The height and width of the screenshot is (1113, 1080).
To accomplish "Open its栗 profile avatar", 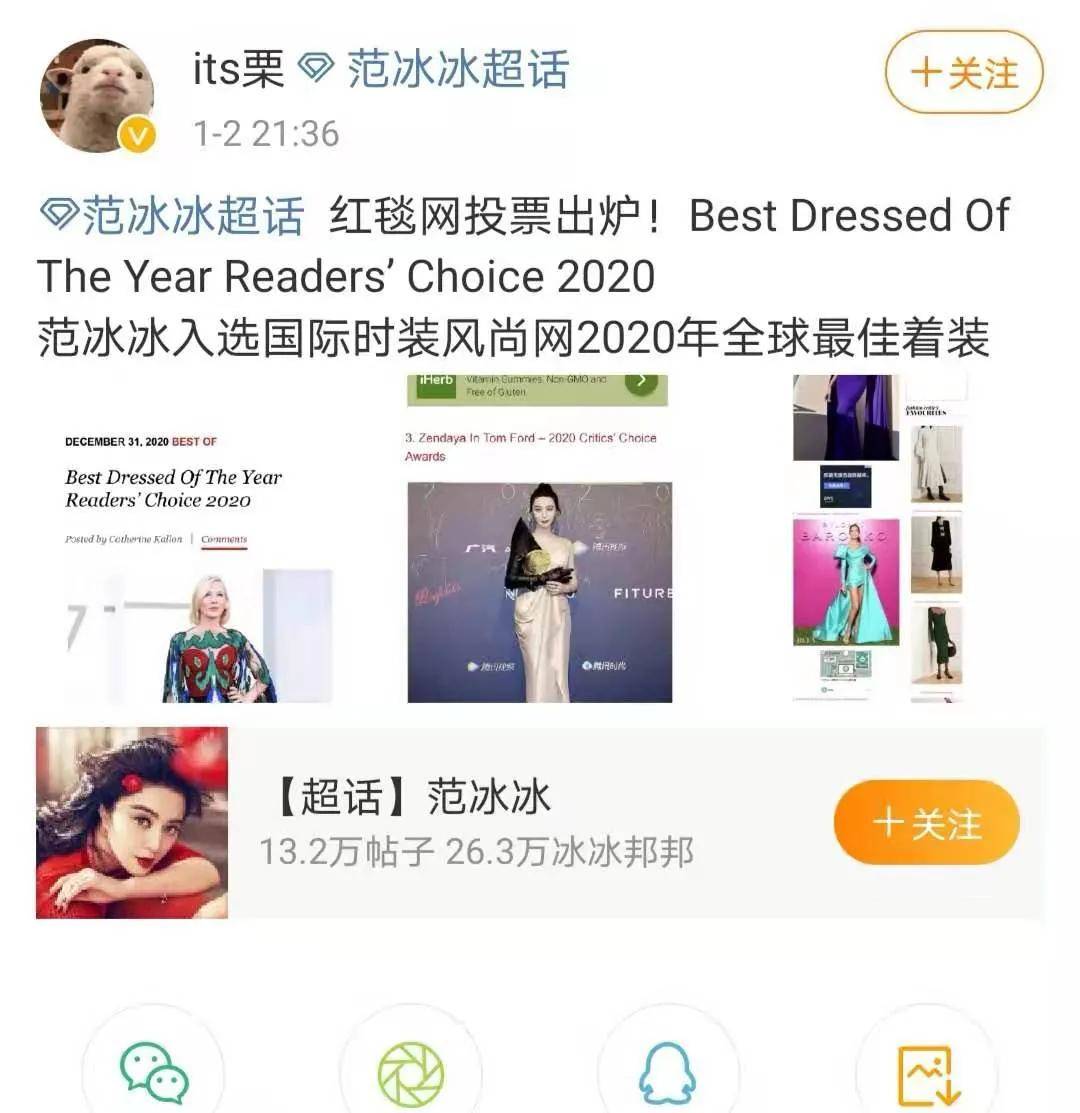I will (x=97, y=97).
